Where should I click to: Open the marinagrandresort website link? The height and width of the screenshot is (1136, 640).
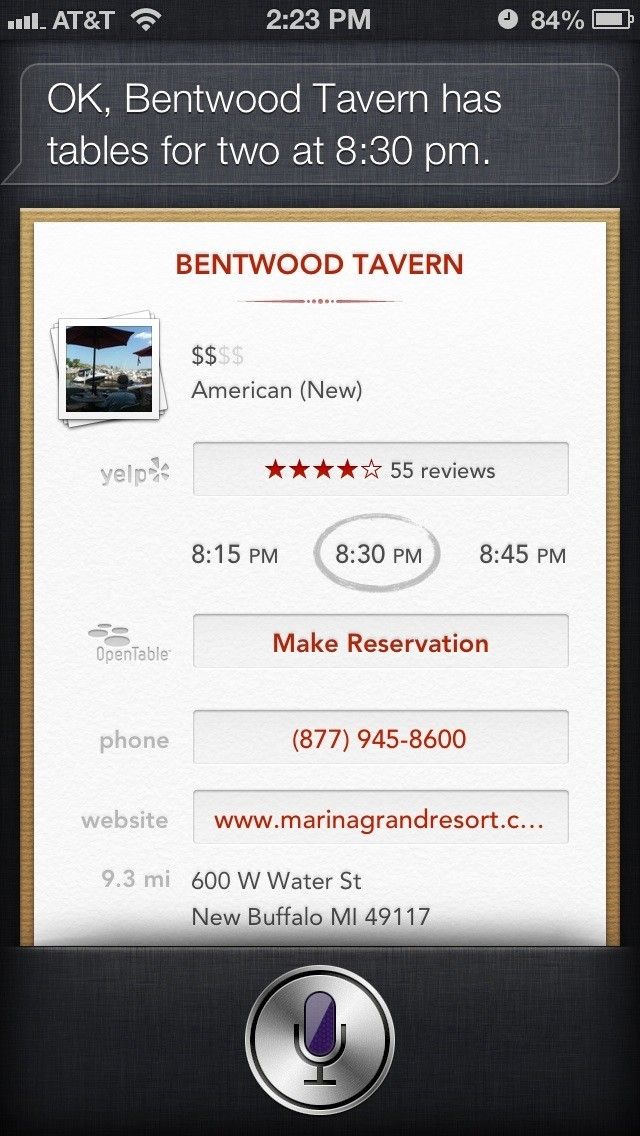380,819
